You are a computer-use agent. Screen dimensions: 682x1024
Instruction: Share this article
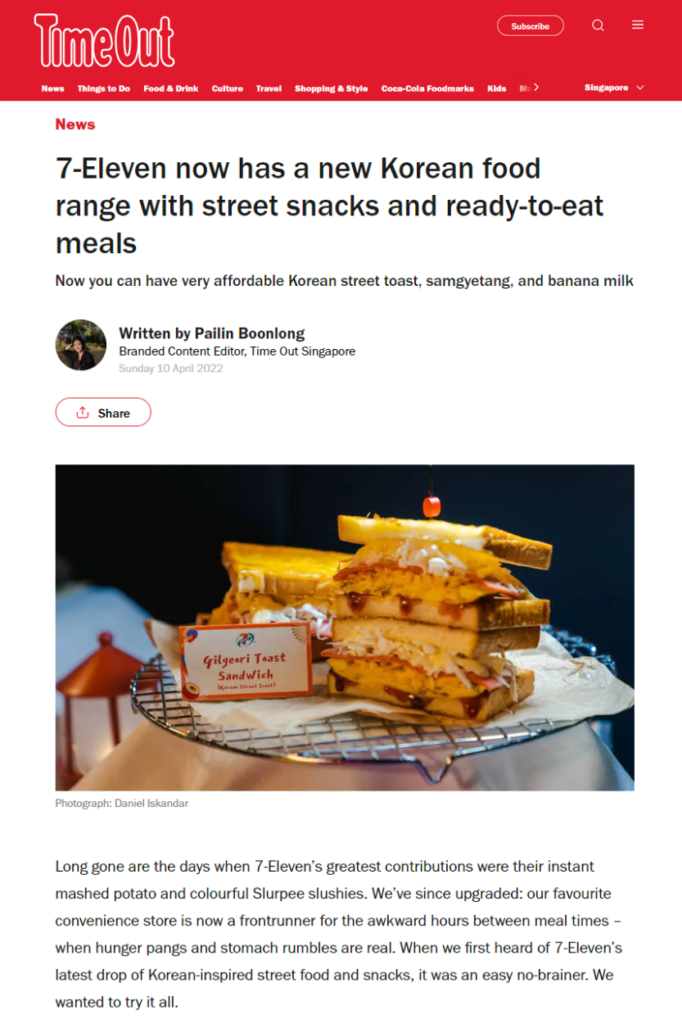[x=103, y=413]
